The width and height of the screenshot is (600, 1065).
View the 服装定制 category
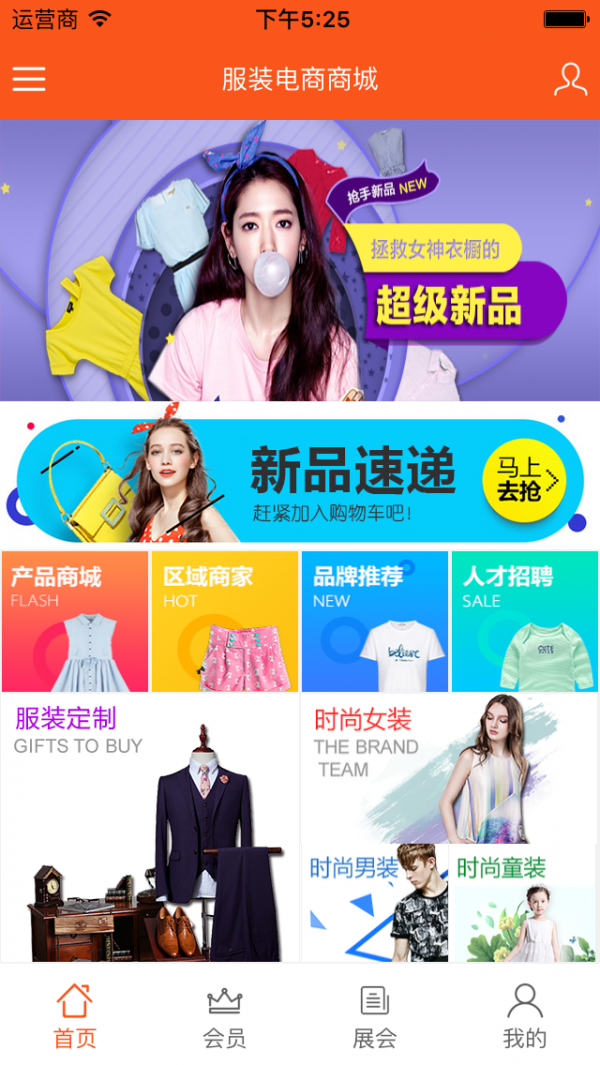[150, 828]
